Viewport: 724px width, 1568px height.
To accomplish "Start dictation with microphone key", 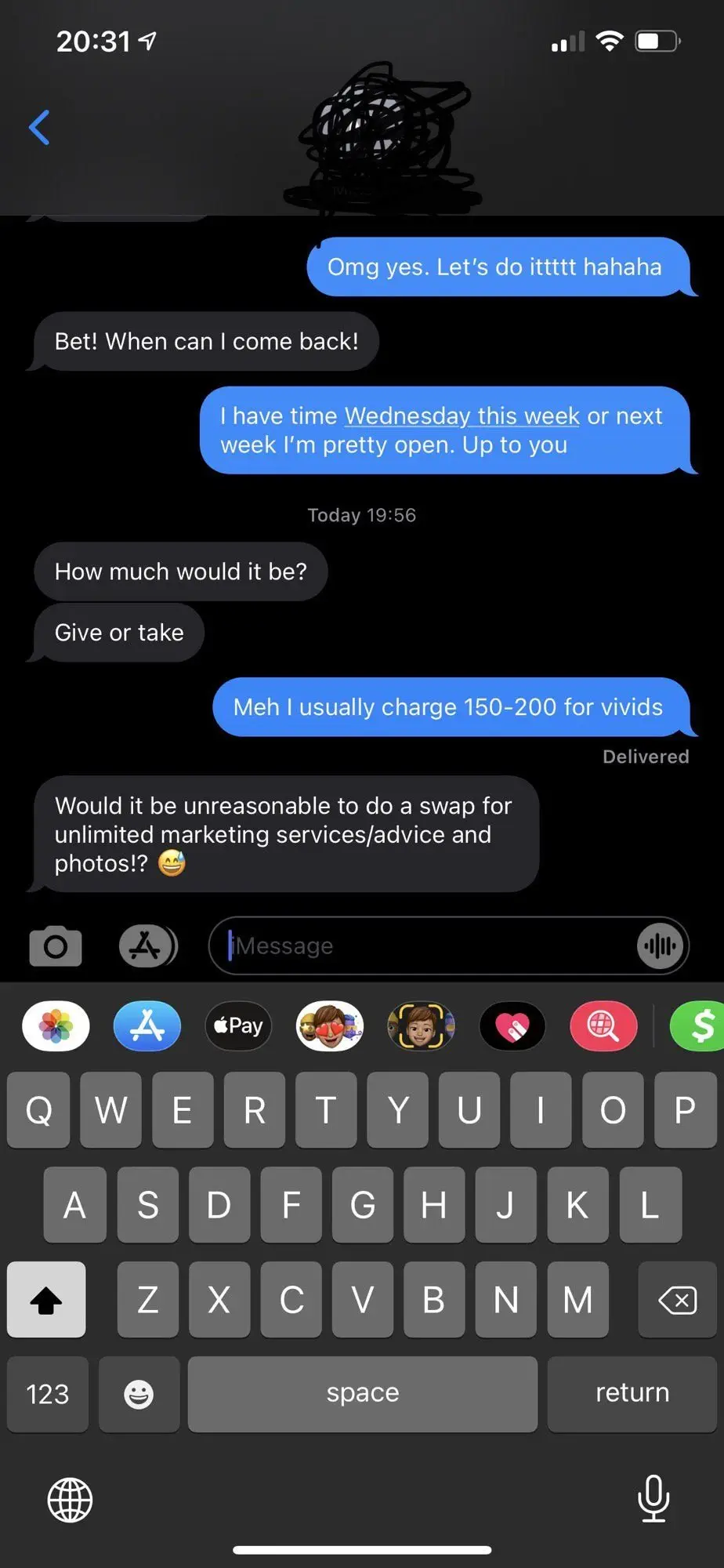I will coord(653,1498).
